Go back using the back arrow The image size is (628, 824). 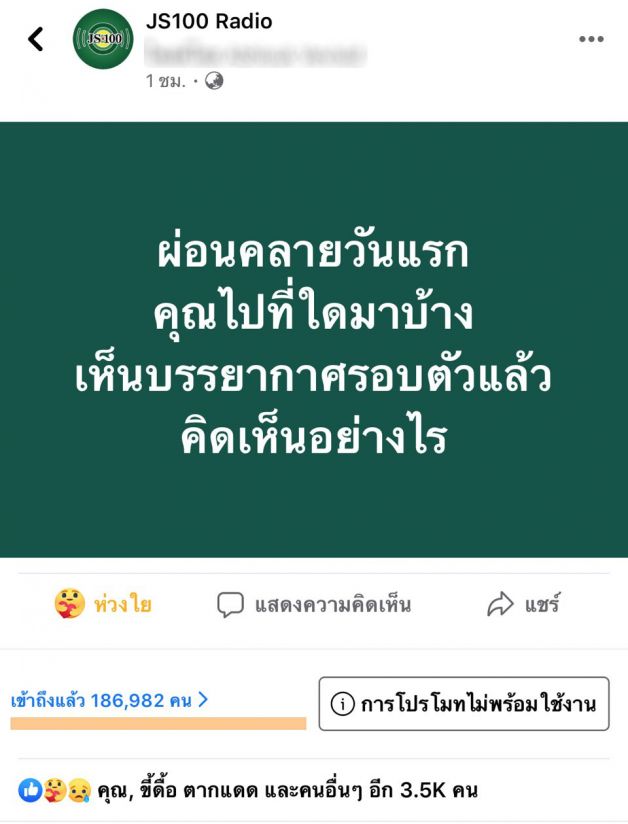(36, 39)
